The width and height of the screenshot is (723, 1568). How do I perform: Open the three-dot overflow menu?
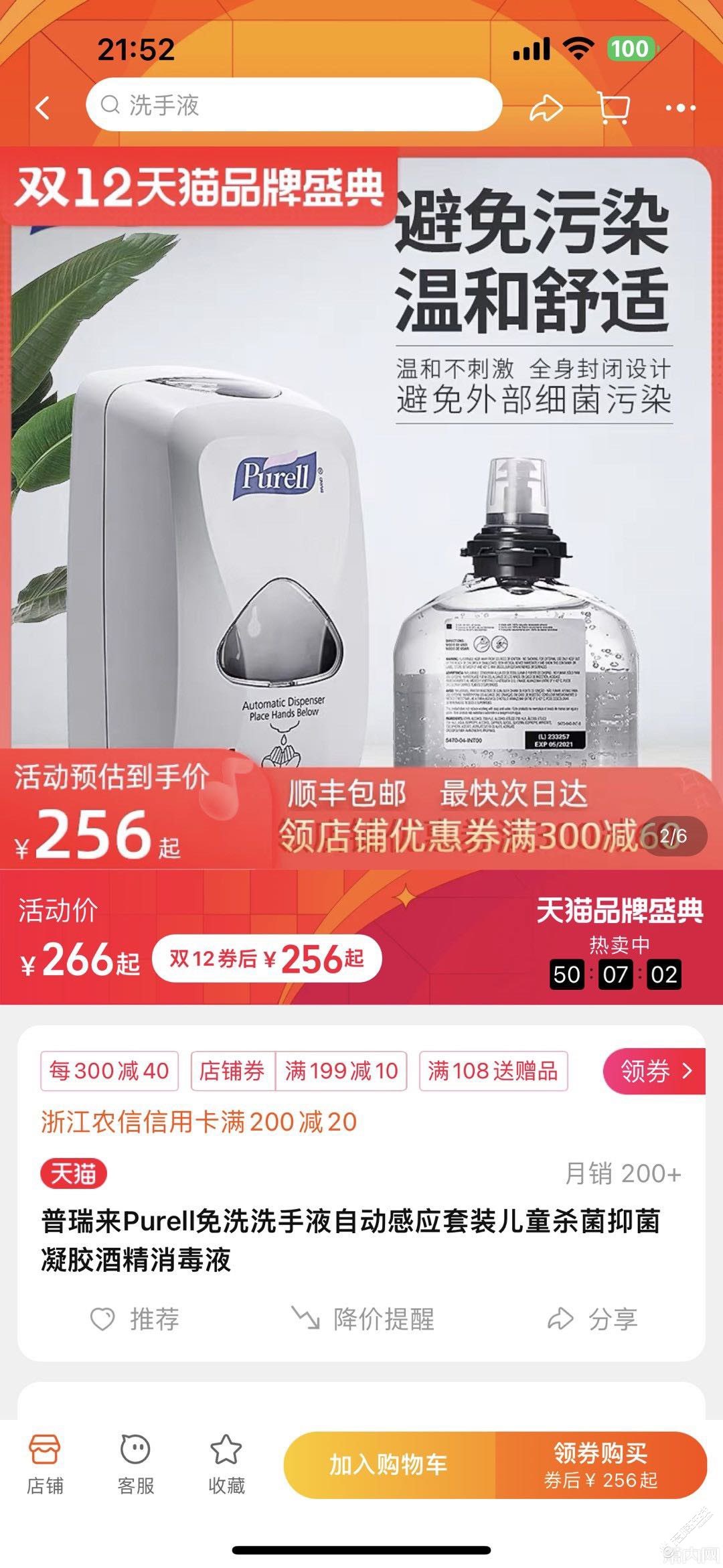[680, 108]
